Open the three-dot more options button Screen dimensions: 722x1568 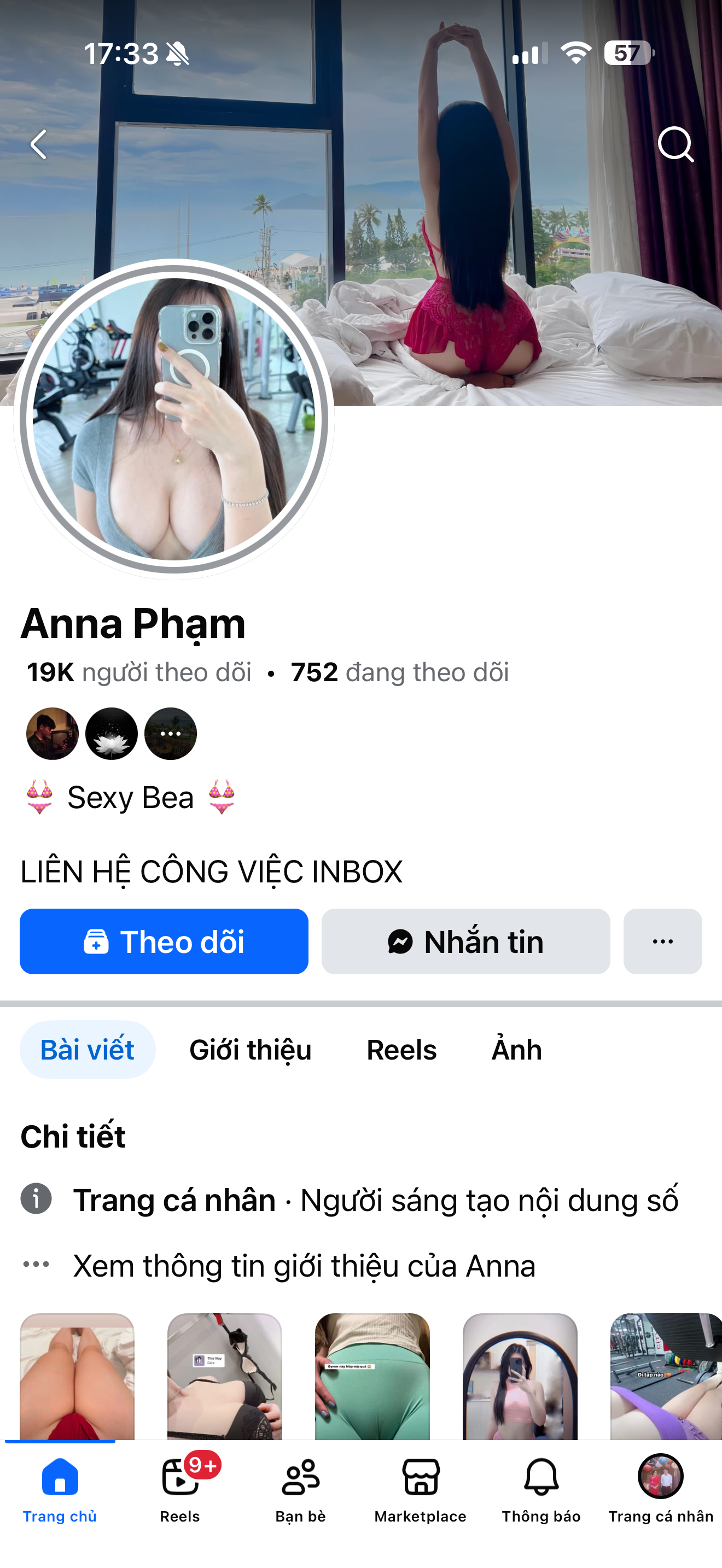point(662,941)
